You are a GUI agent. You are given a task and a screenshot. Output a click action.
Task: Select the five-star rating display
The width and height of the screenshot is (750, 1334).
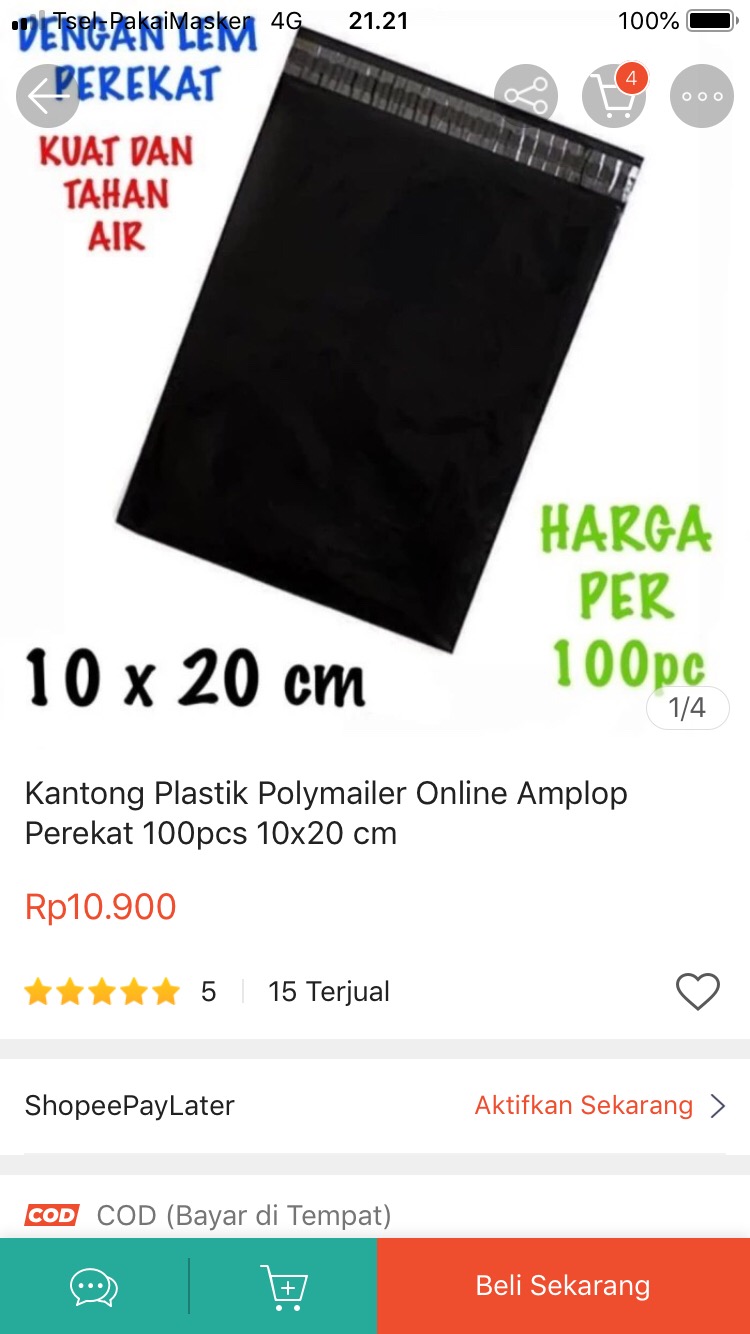tap(100, 991)
